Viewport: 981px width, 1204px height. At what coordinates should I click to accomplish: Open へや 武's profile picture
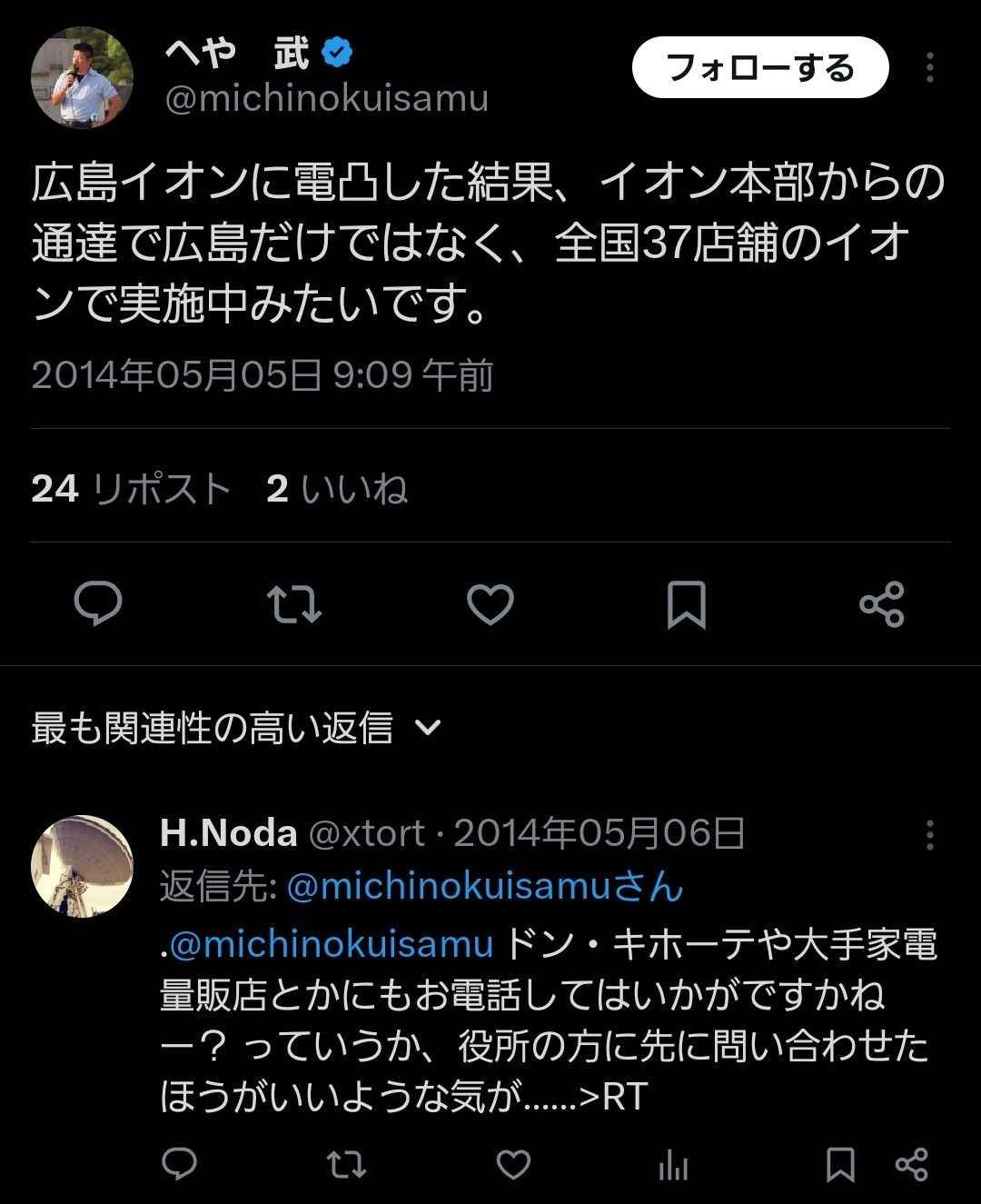coord(83,77)
